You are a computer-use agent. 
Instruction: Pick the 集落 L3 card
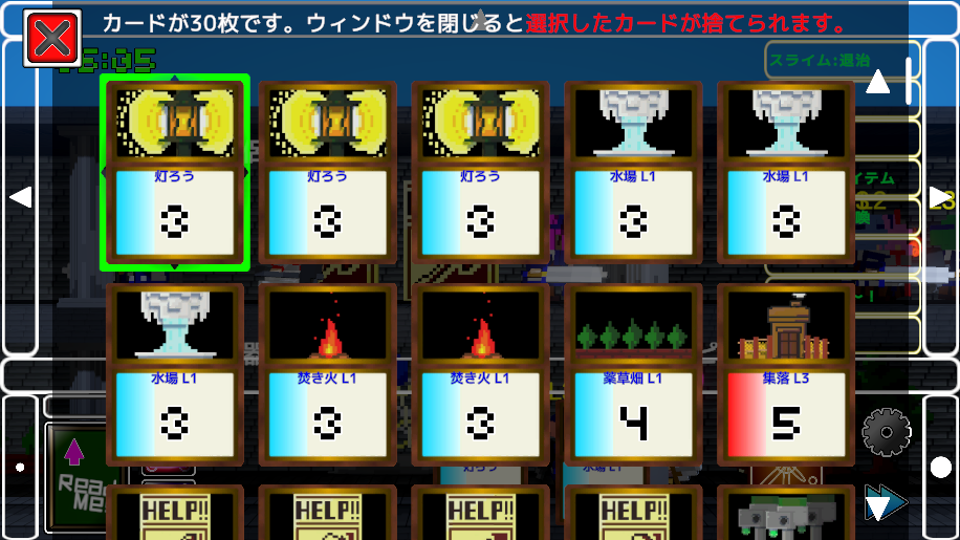786,375
